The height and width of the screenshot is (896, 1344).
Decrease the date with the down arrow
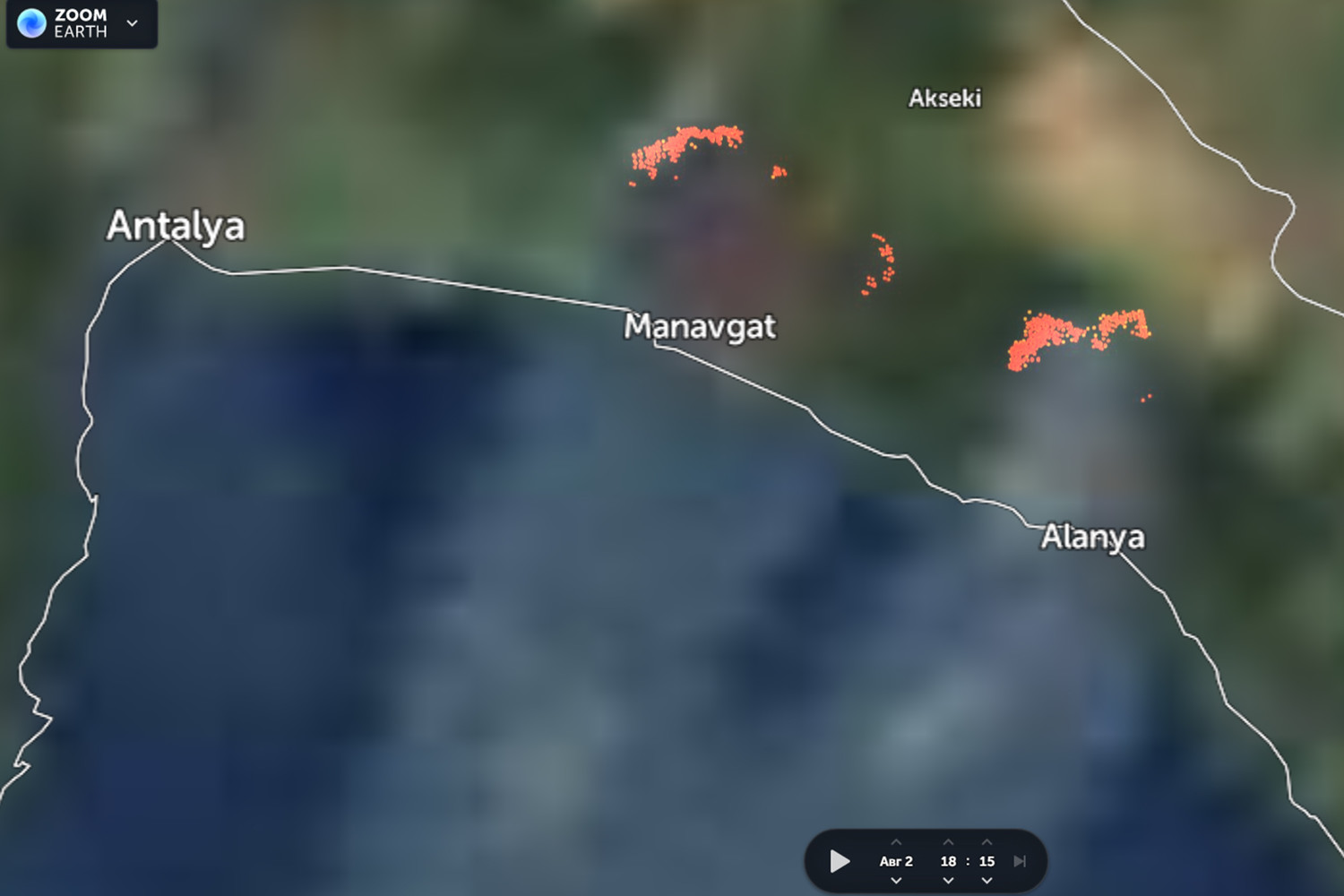(x=896, y=881)
